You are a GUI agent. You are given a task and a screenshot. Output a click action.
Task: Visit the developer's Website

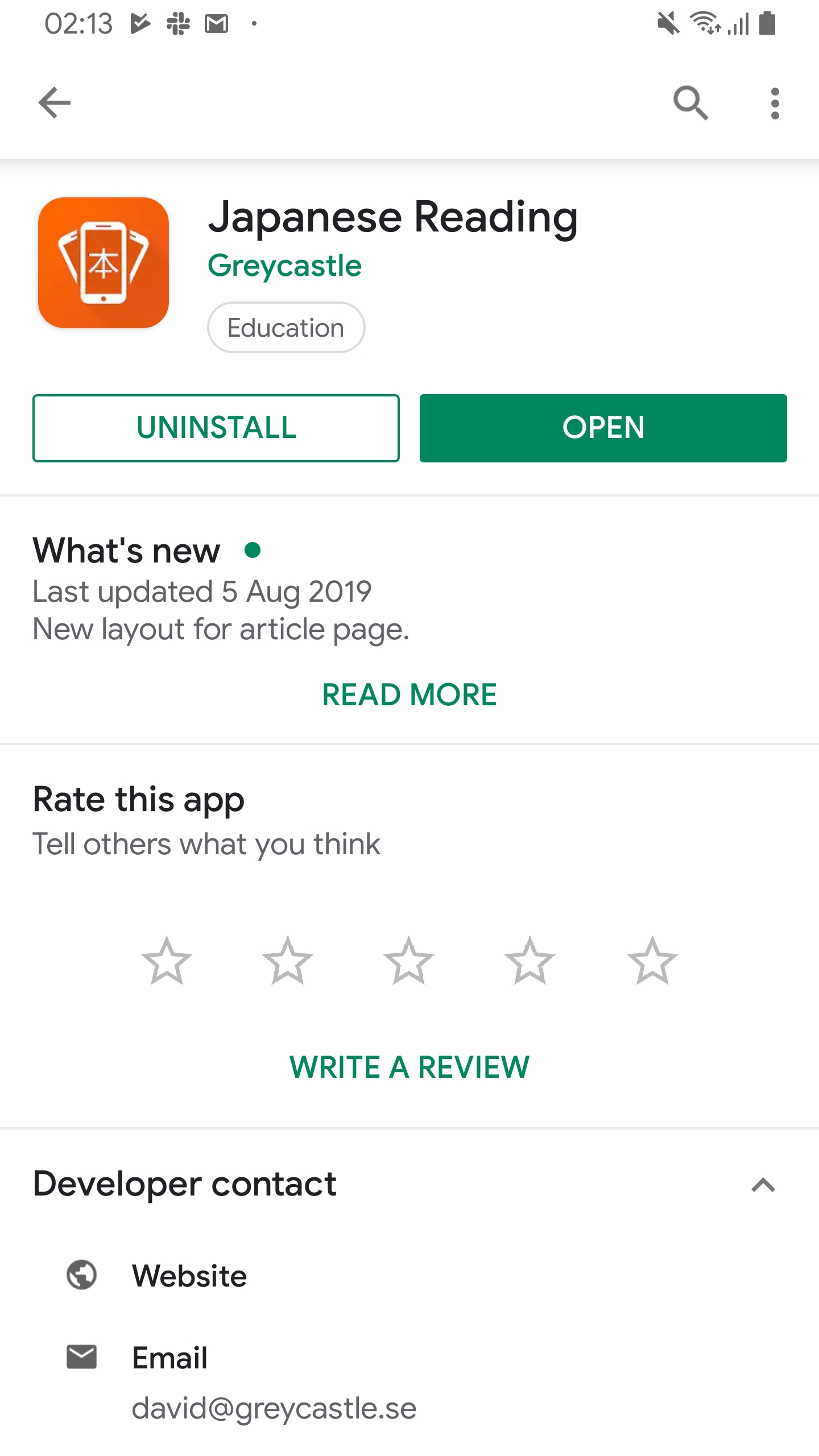(x=189, y=1276)
